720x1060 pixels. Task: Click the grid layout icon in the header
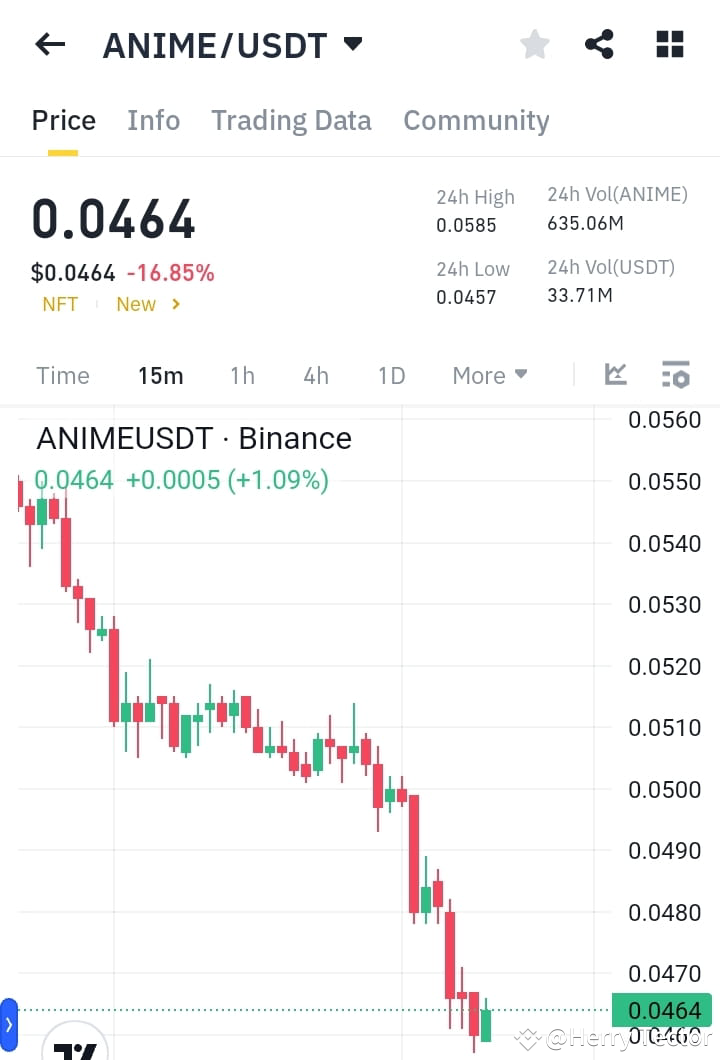668,44
